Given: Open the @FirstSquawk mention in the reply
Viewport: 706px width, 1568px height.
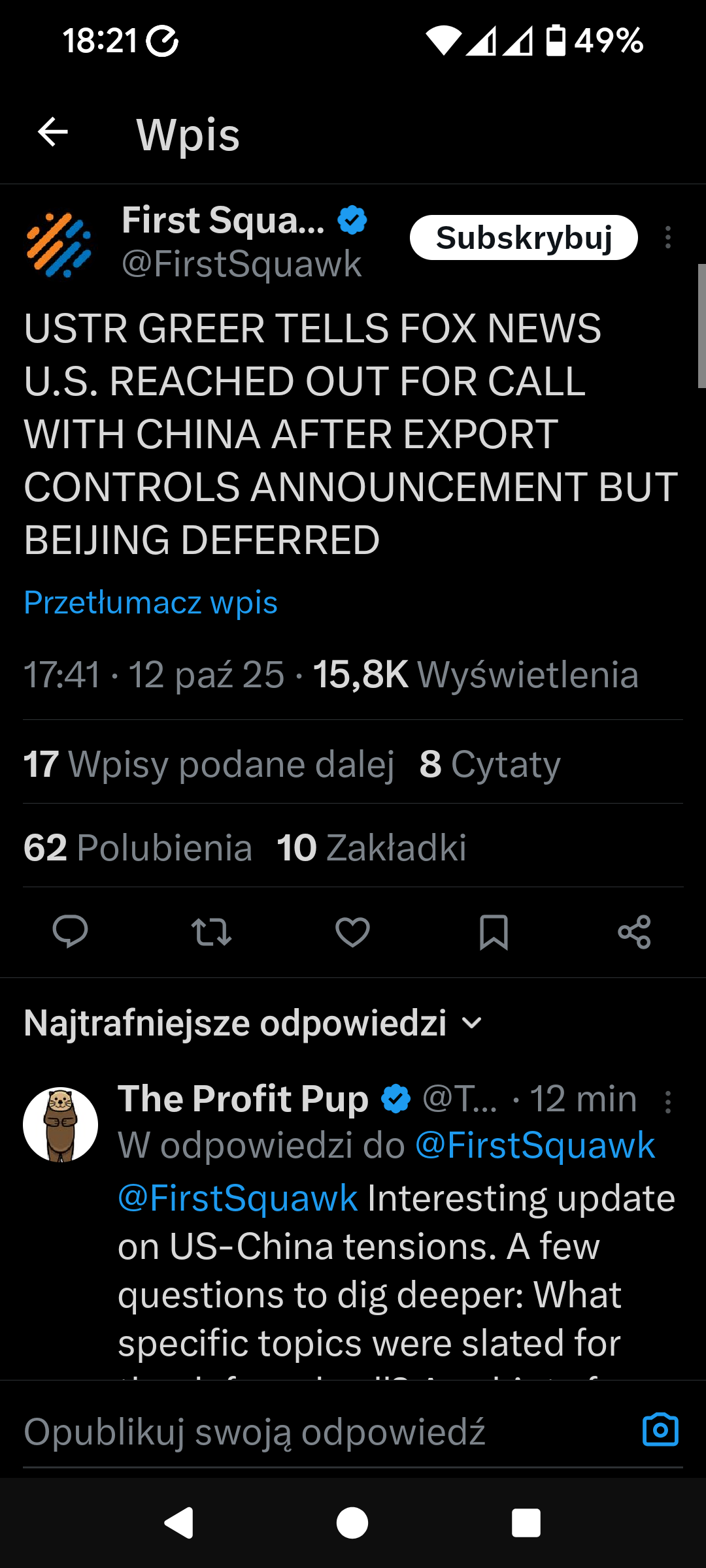Looking at the screenshot, I should 238,1198.
